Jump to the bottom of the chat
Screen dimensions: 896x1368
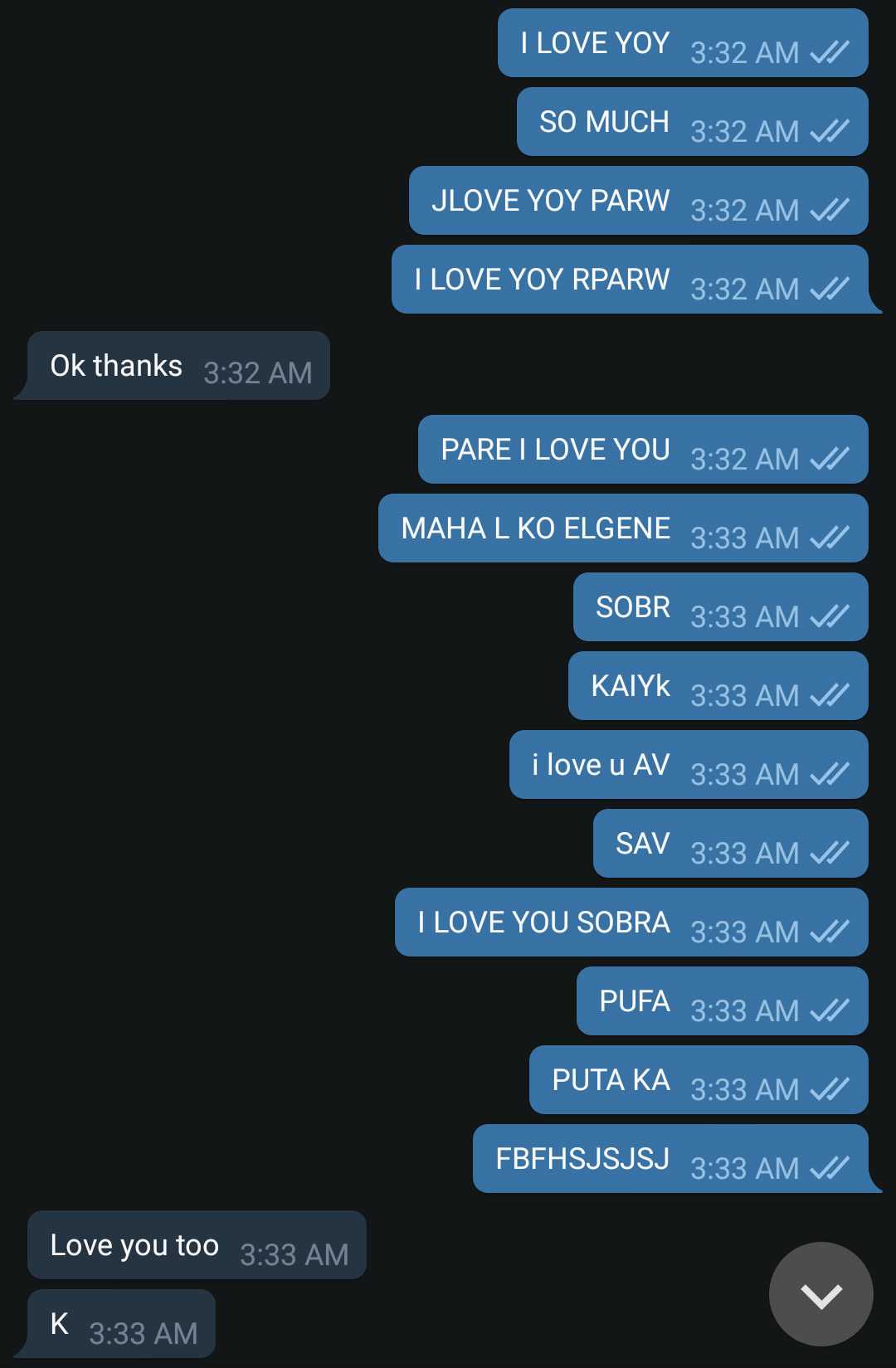[x=821, y=1293]
